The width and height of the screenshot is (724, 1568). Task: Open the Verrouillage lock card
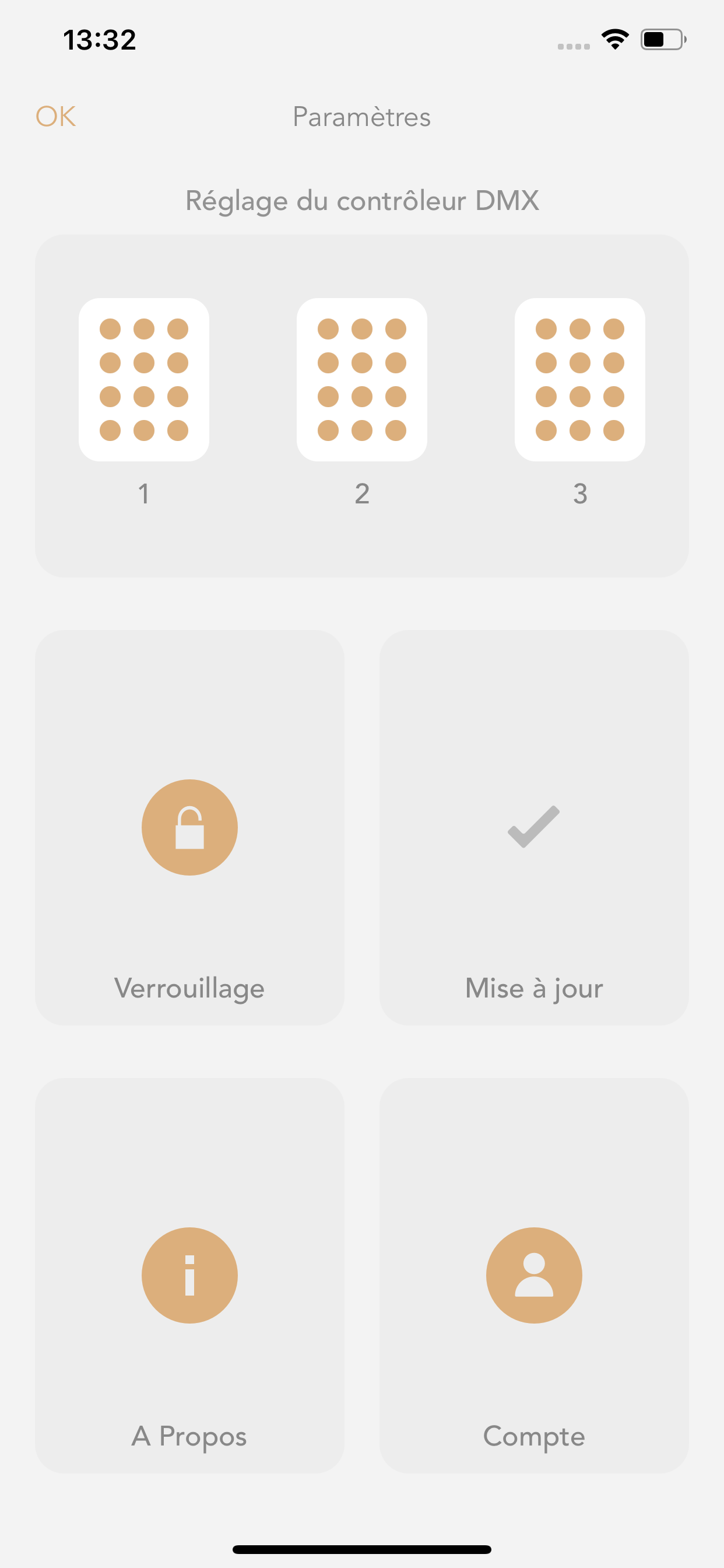click(x=189, y=827)
